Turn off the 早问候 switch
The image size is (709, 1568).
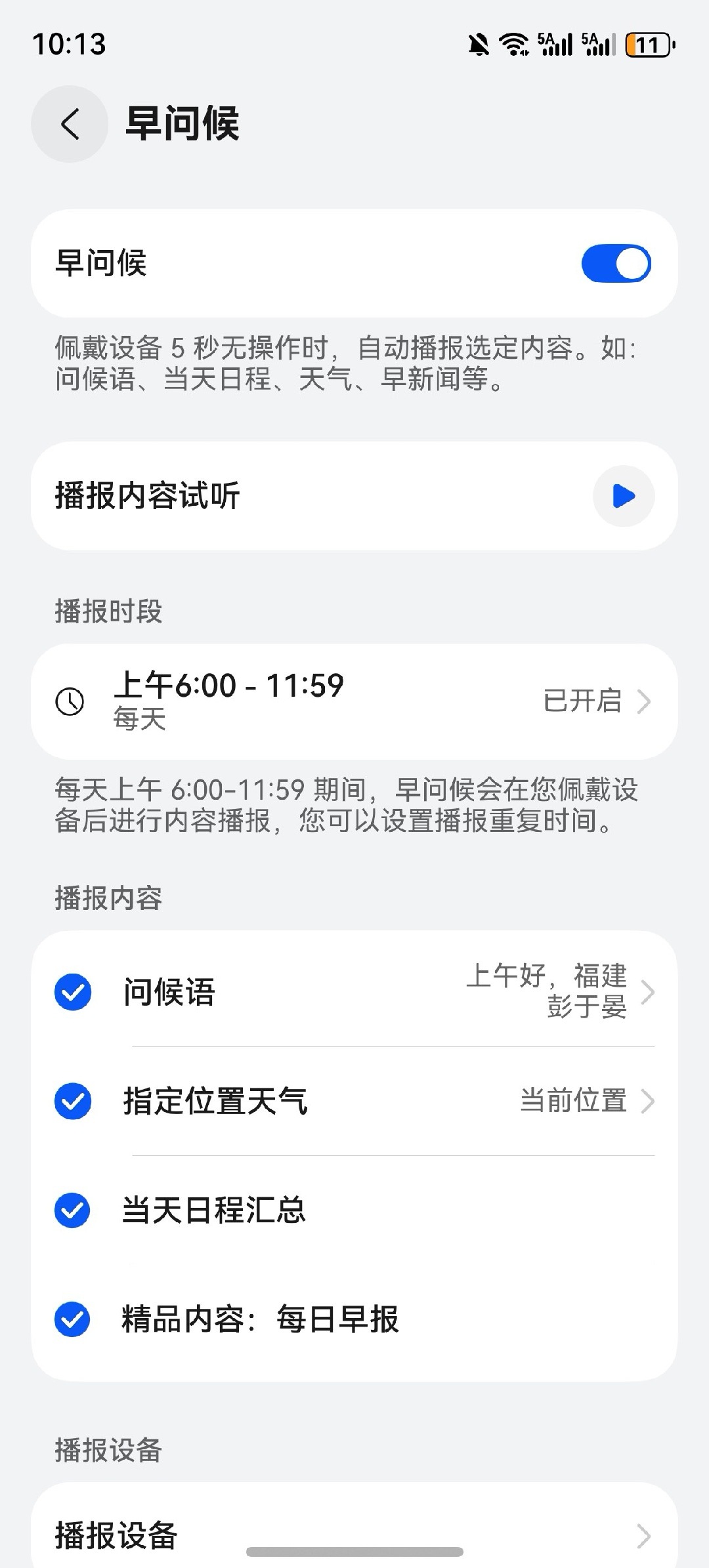click(x=615, y=264)
